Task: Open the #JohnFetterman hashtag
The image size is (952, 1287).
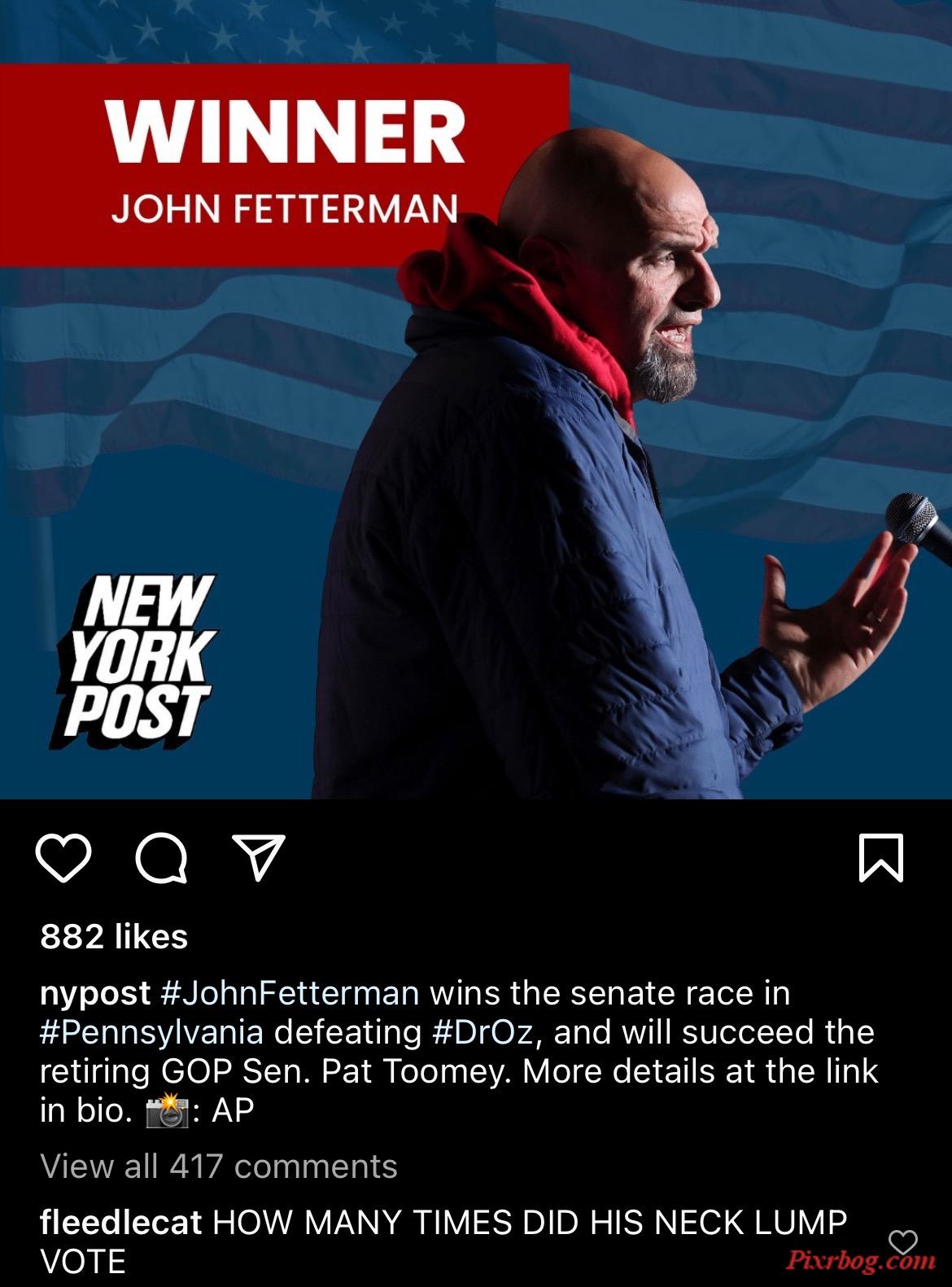Action: tap(290, 993)
